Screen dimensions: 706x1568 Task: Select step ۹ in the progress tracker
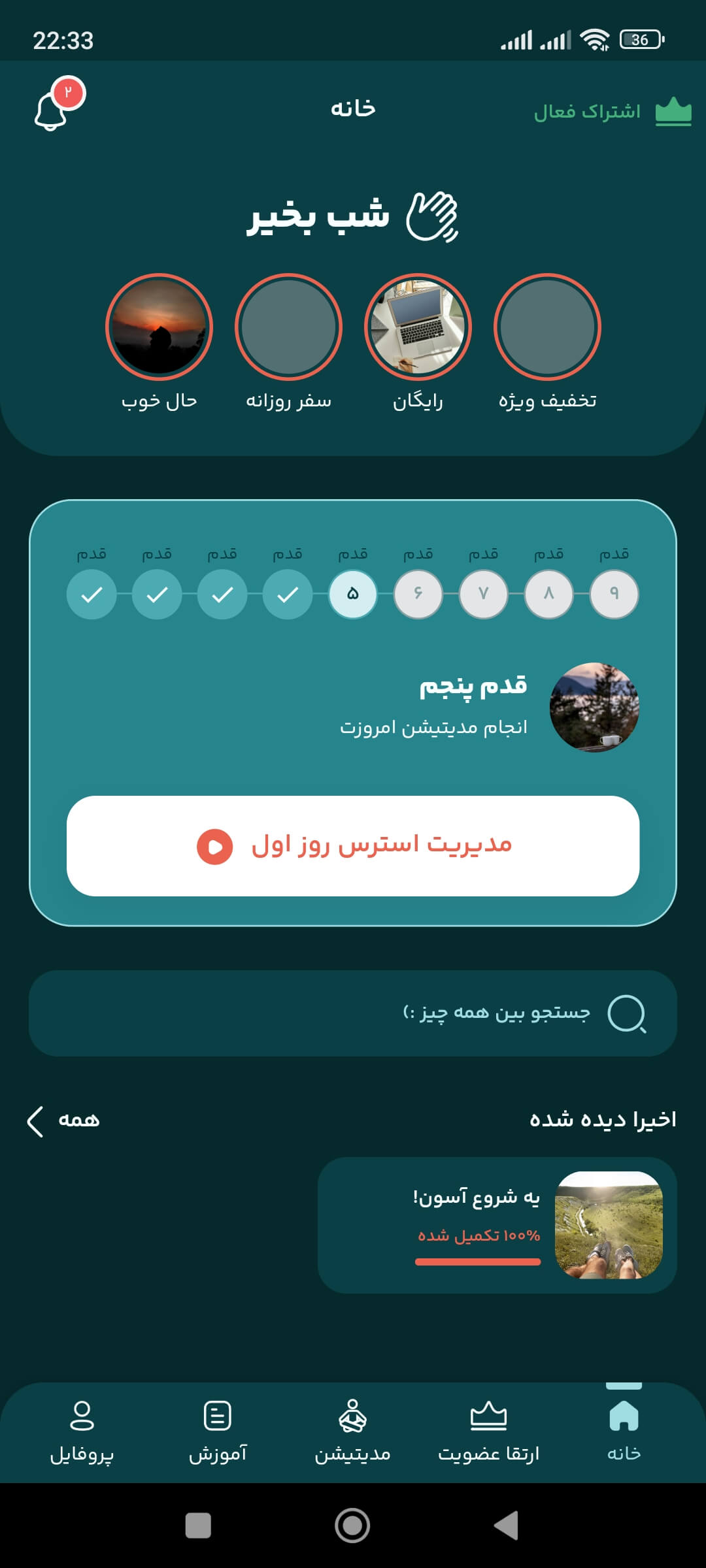tap(614, 594)
